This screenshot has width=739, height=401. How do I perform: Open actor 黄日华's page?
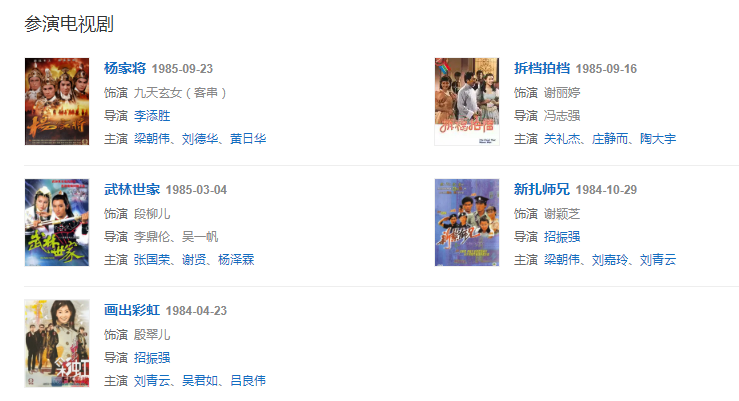point(248,139)
